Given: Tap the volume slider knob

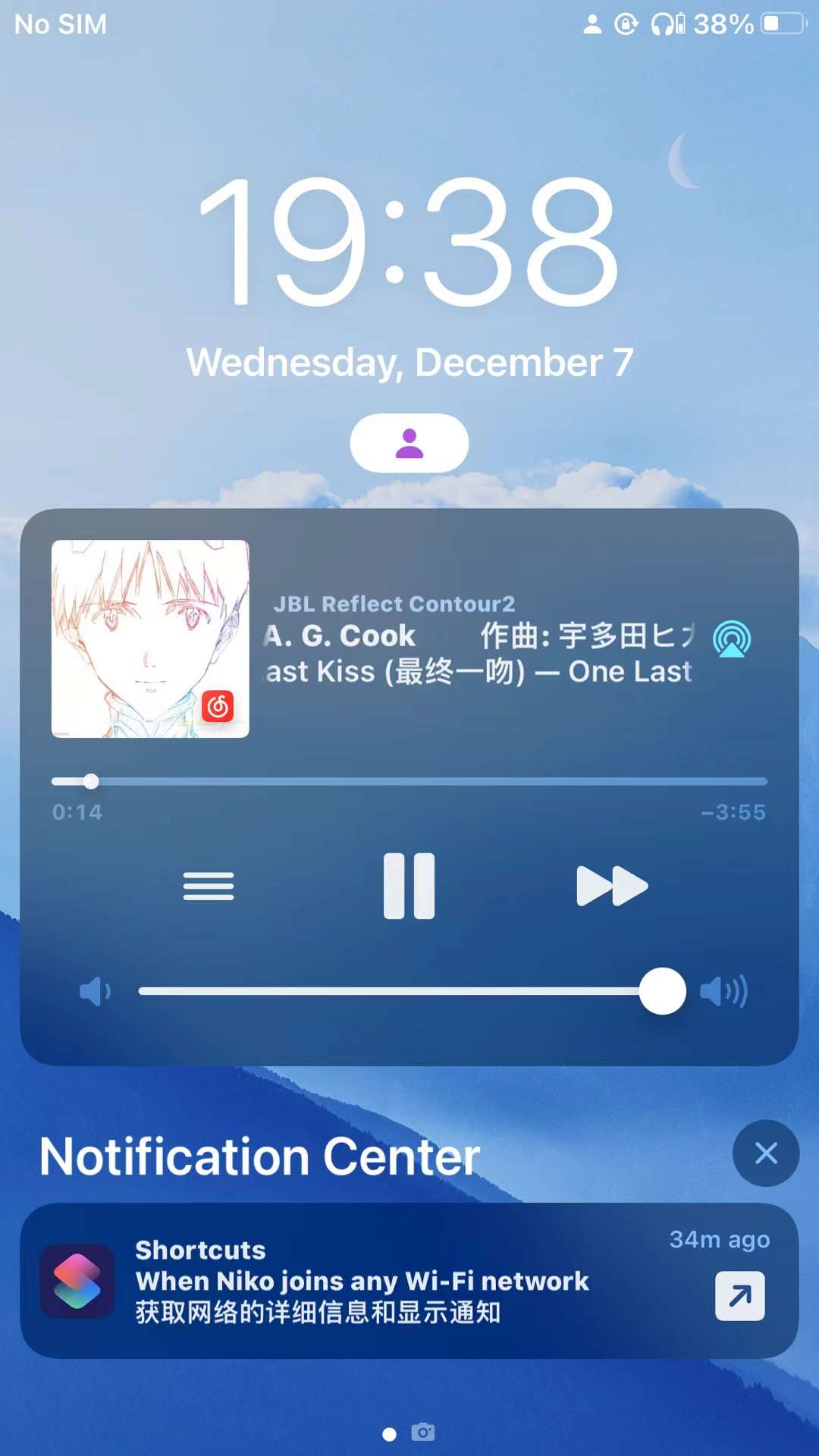Looking at the screenshot, I should coord(663,990).
